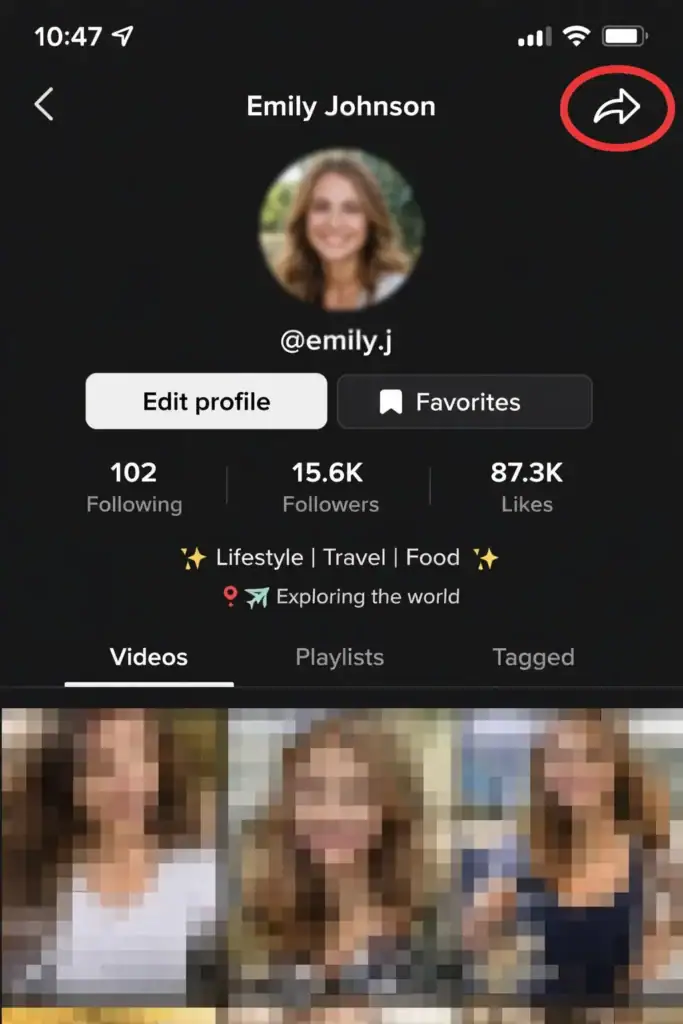Image resolution: width=683 pixels, height=1024 pixels.
Task: Tap the 87.3K Likes count
Action: click(527, 486)
